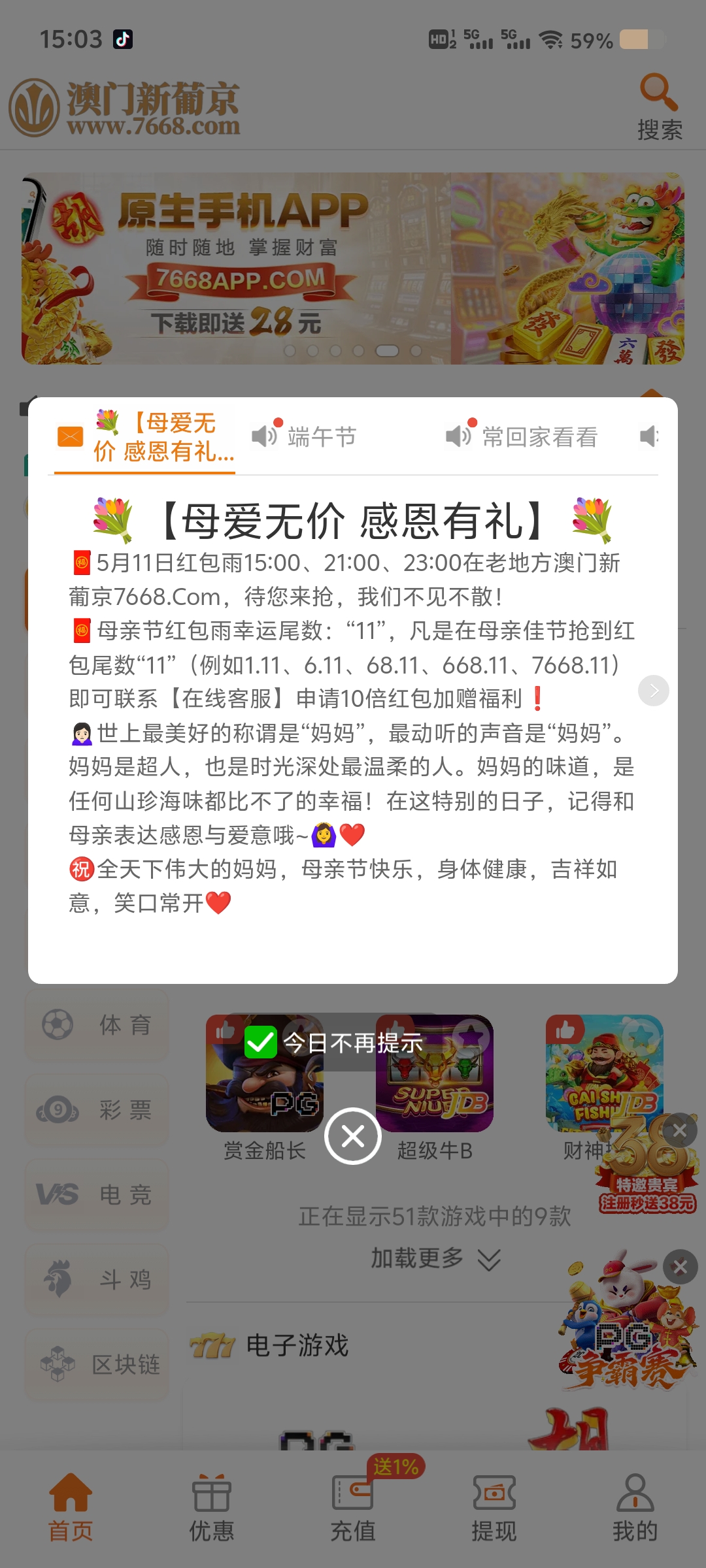
Task: Open the 常回家看看 announcement tab
Action: click(x=522, y=436)
